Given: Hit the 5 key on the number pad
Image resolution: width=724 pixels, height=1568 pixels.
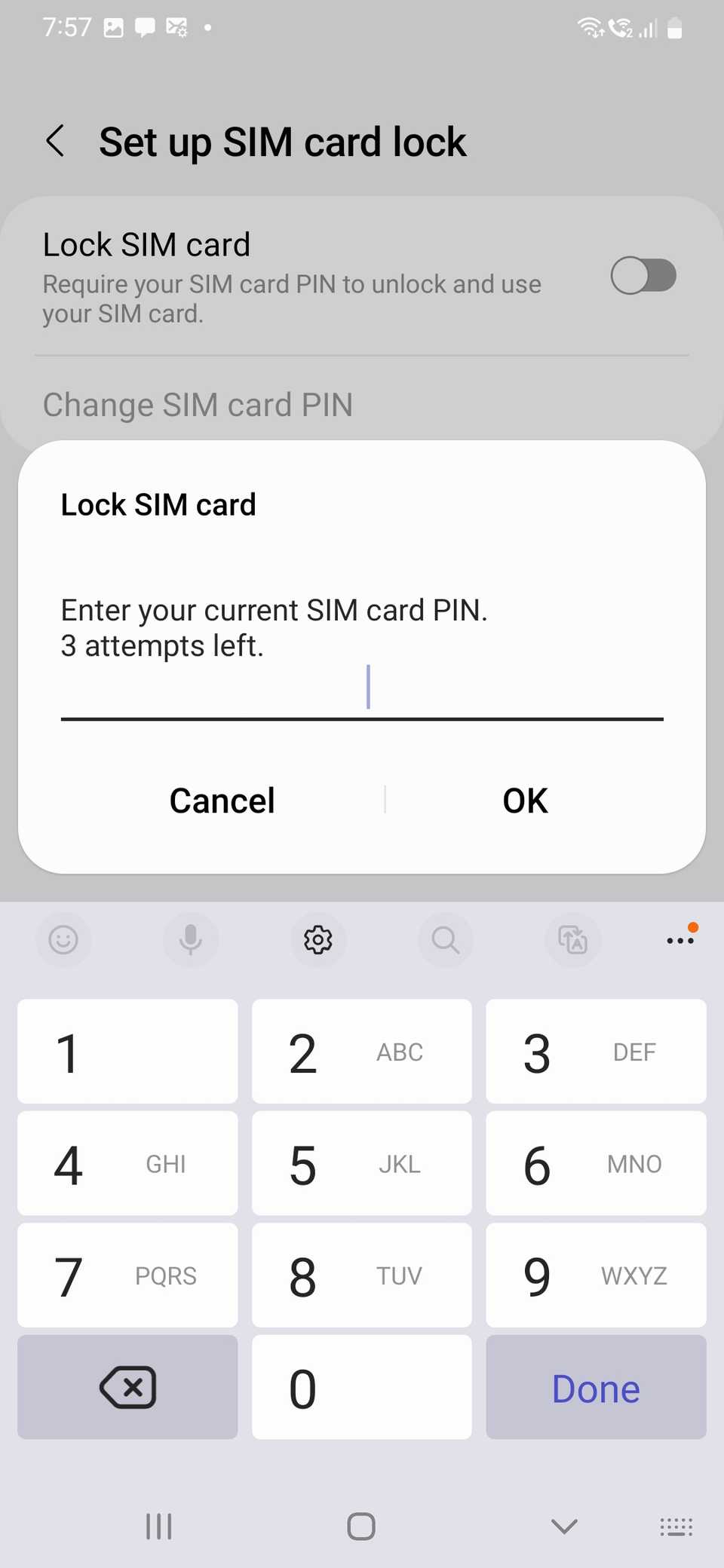Looking at the screenshot, I should point(362,1163).
